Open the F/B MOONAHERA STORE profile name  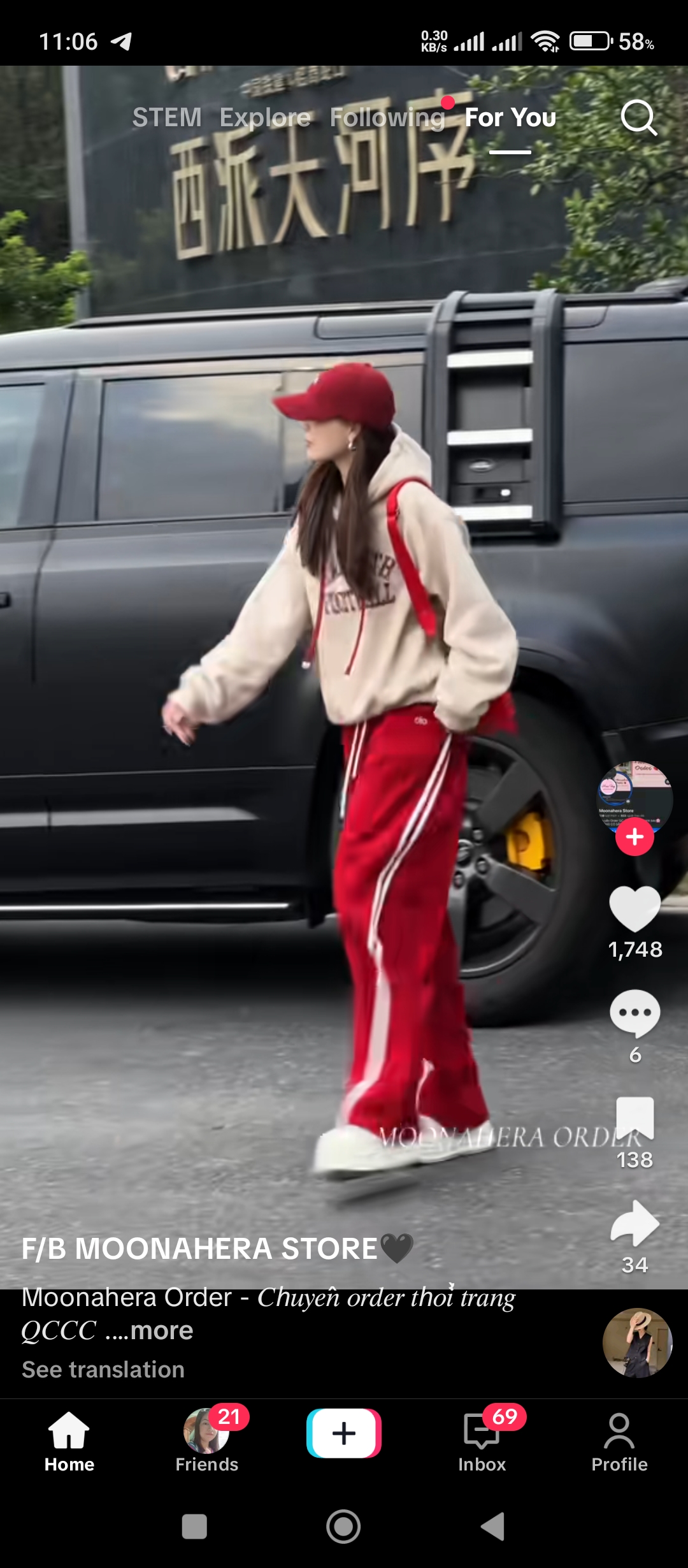pyautogui.click(x=199, y=1249)
